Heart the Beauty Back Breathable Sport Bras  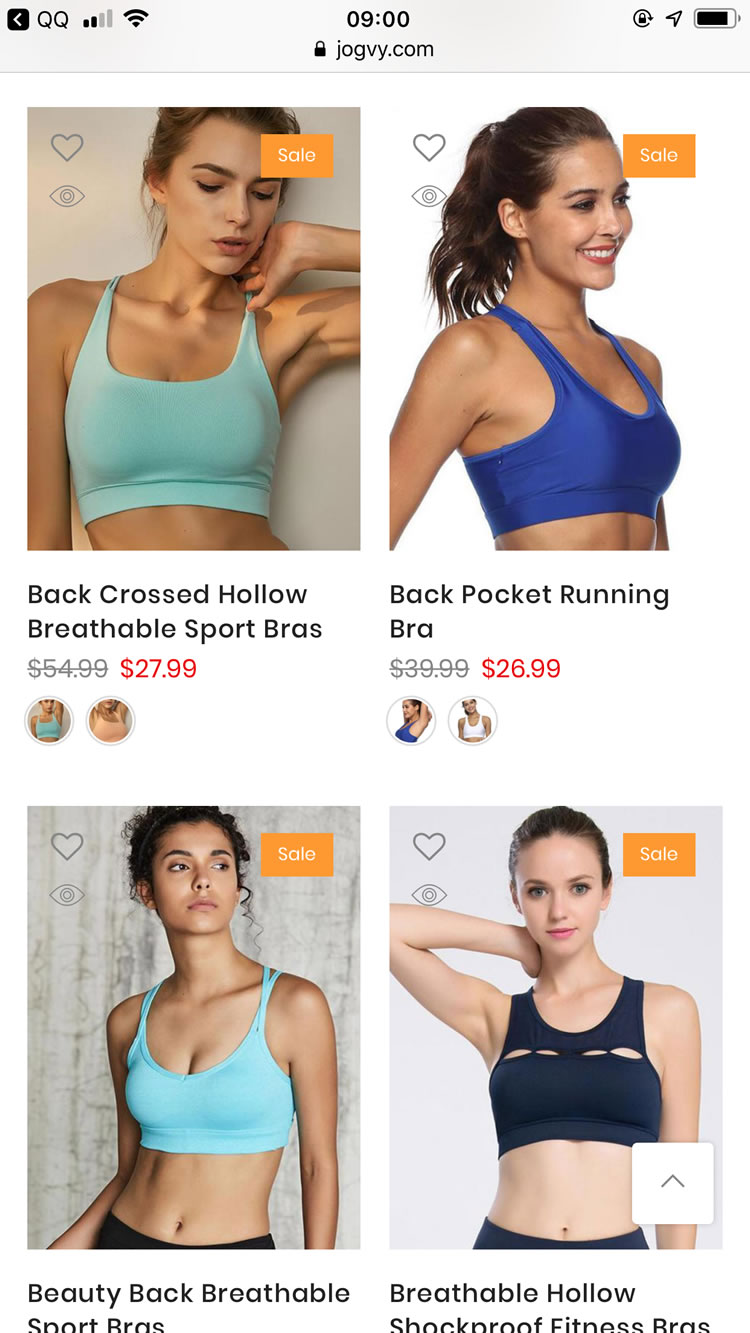tap(67, 847)
